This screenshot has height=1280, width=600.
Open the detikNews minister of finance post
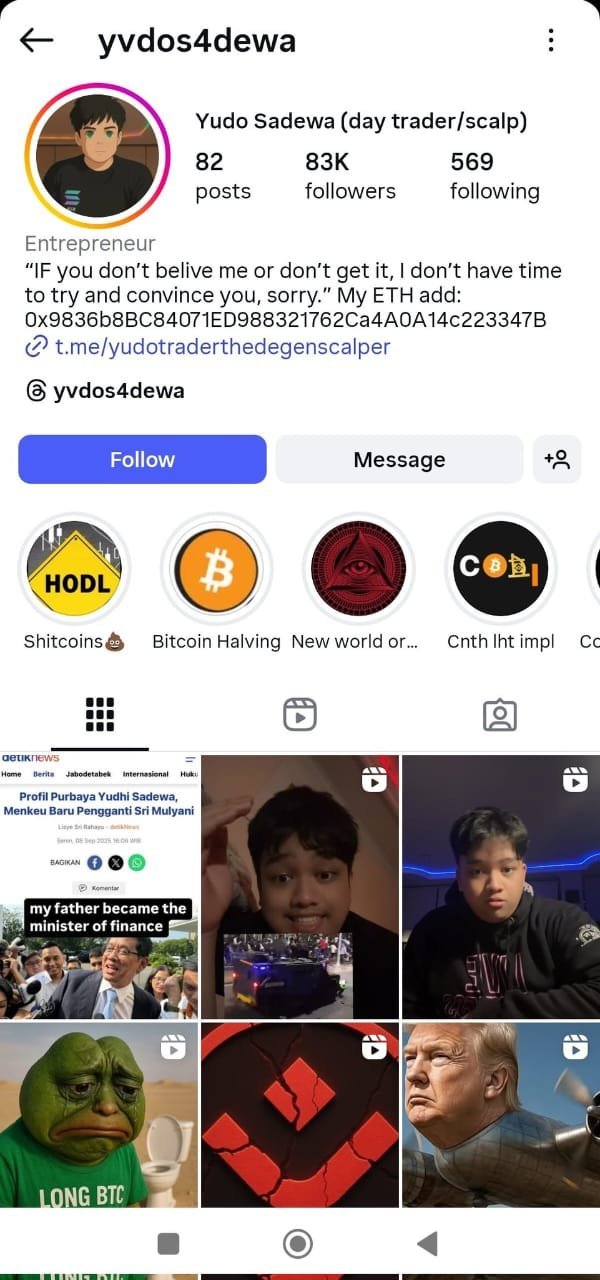point(99,886)
